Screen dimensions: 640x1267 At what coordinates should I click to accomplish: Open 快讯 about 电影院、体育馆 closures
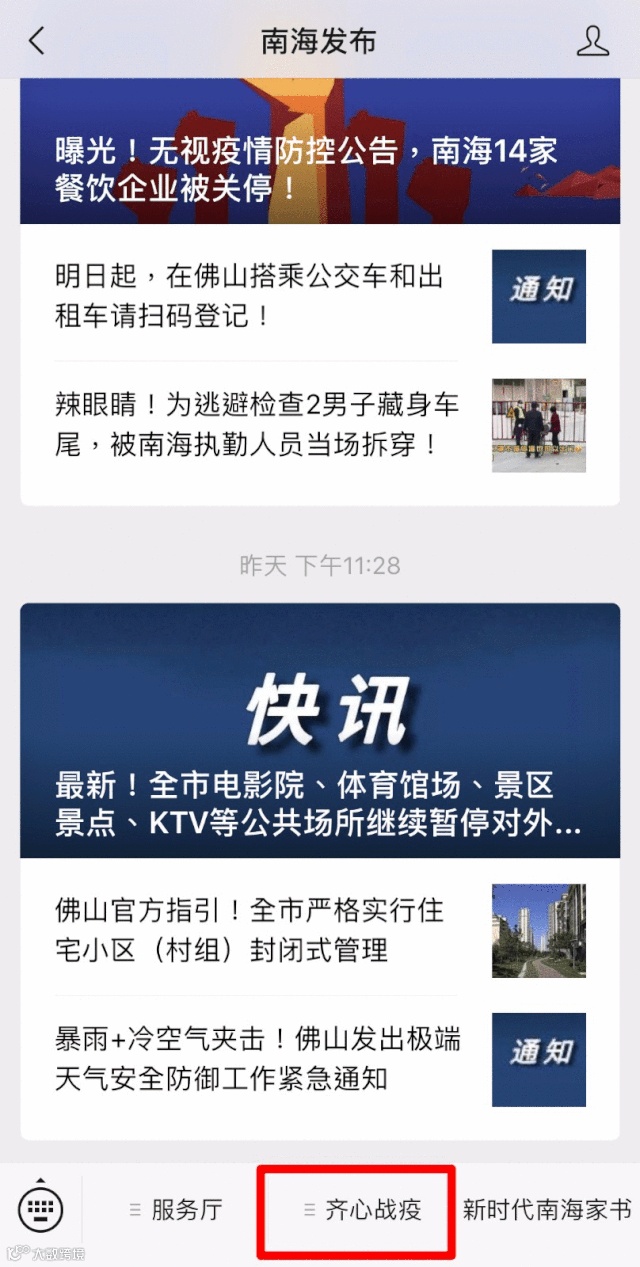tap(320, 730)
